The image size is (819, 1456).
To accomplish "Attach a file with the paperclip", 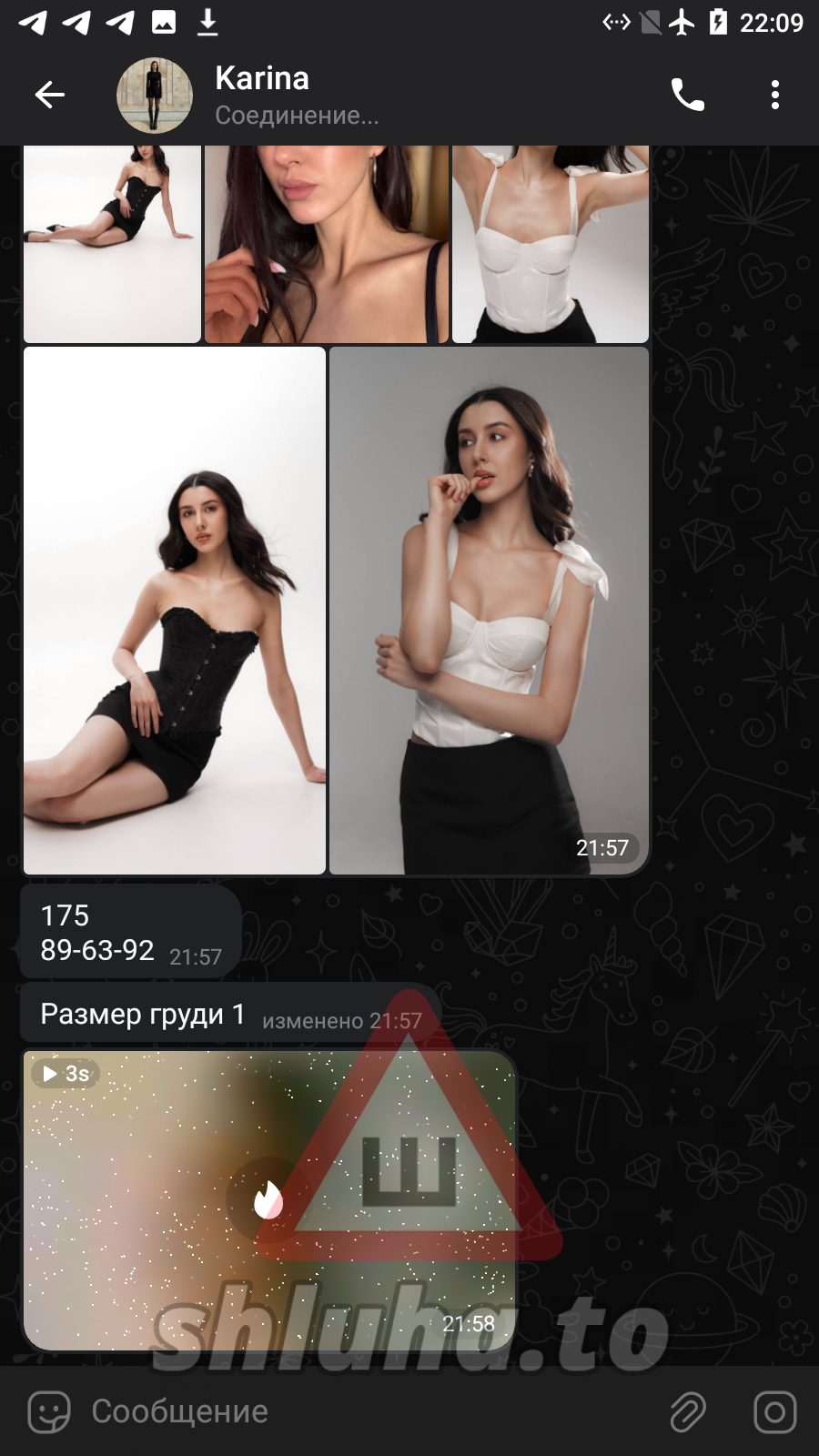I will pos(688,1411).
